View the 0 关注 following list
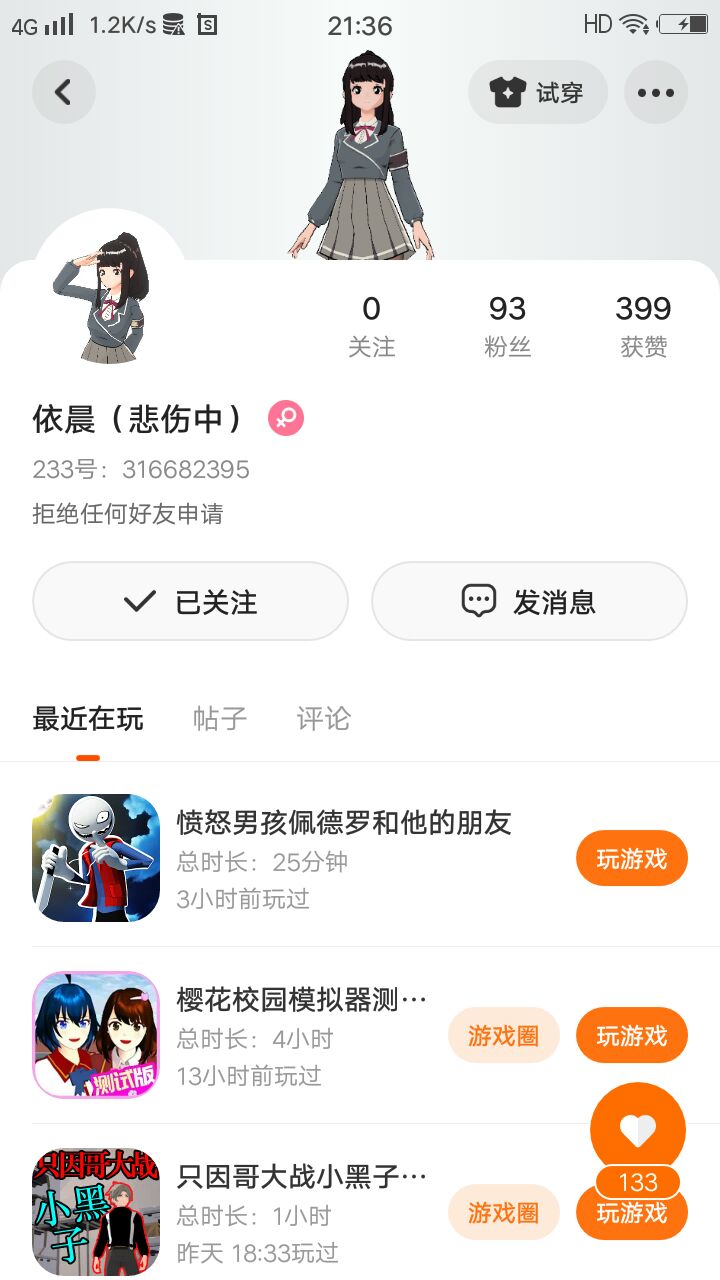720x1280 pixels. tap(371, 326)
